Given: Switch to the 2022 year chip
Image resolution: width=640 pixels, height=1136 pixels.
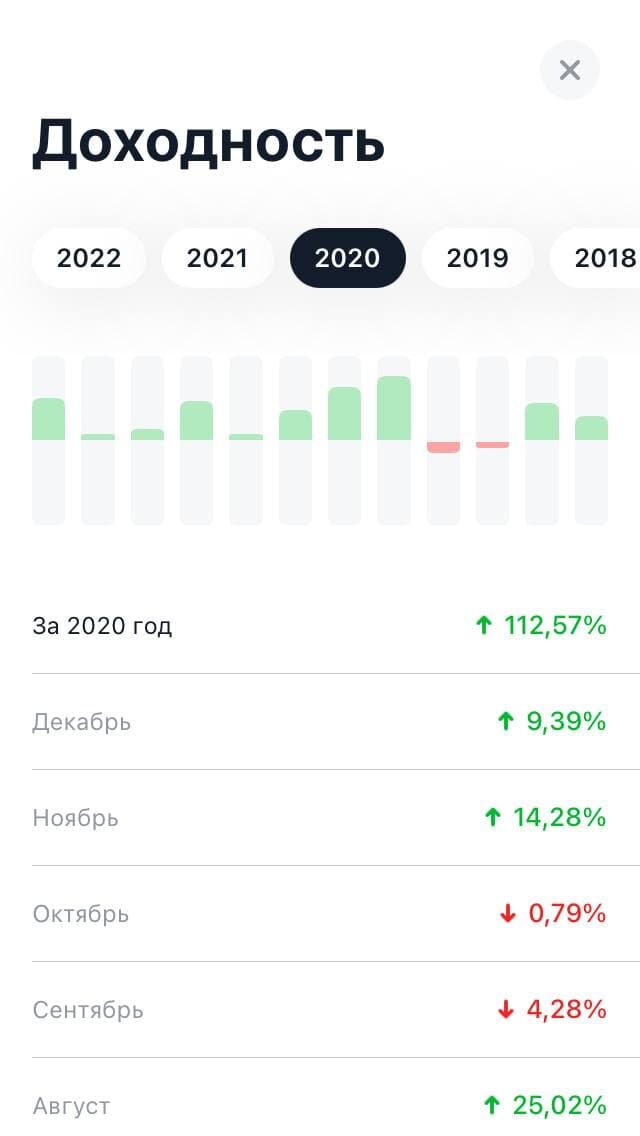Looking at the screenshot, I should [x=89, y=258].
